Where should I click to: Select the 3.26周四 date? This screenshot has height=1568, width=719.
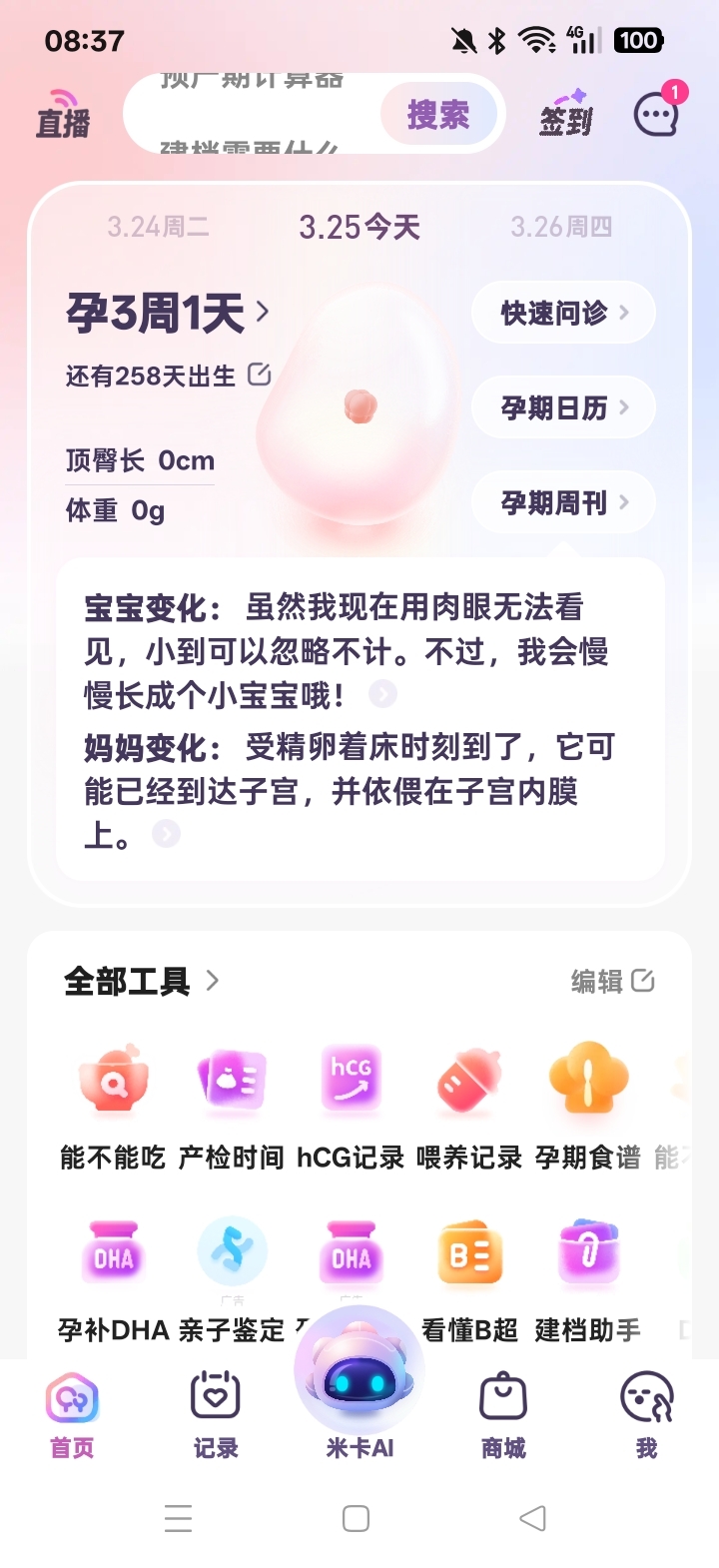click(x=561, y=228)
